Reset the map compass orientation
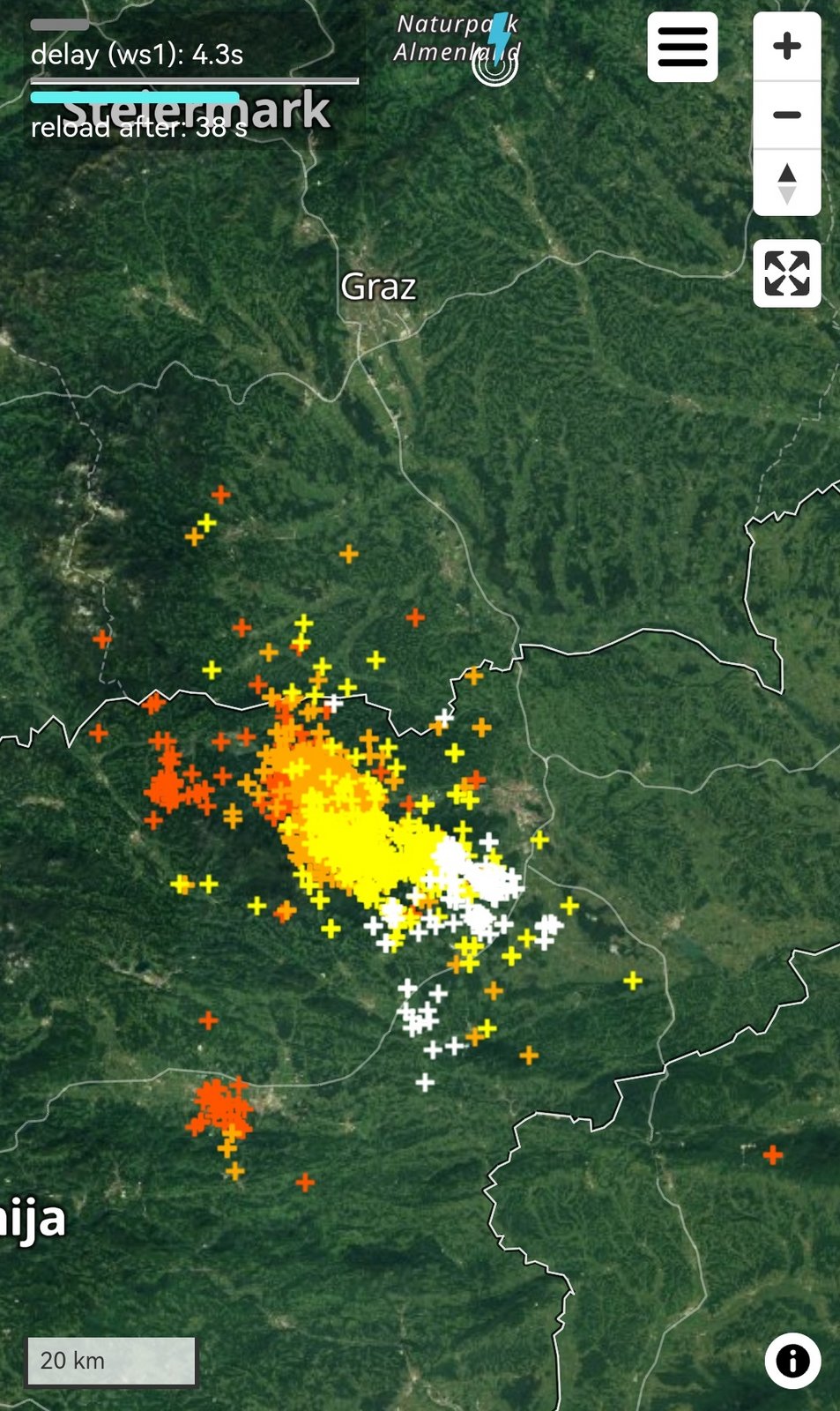This screenshot has height=1411, width=840. pyautogui.click(x=786, y=183)
